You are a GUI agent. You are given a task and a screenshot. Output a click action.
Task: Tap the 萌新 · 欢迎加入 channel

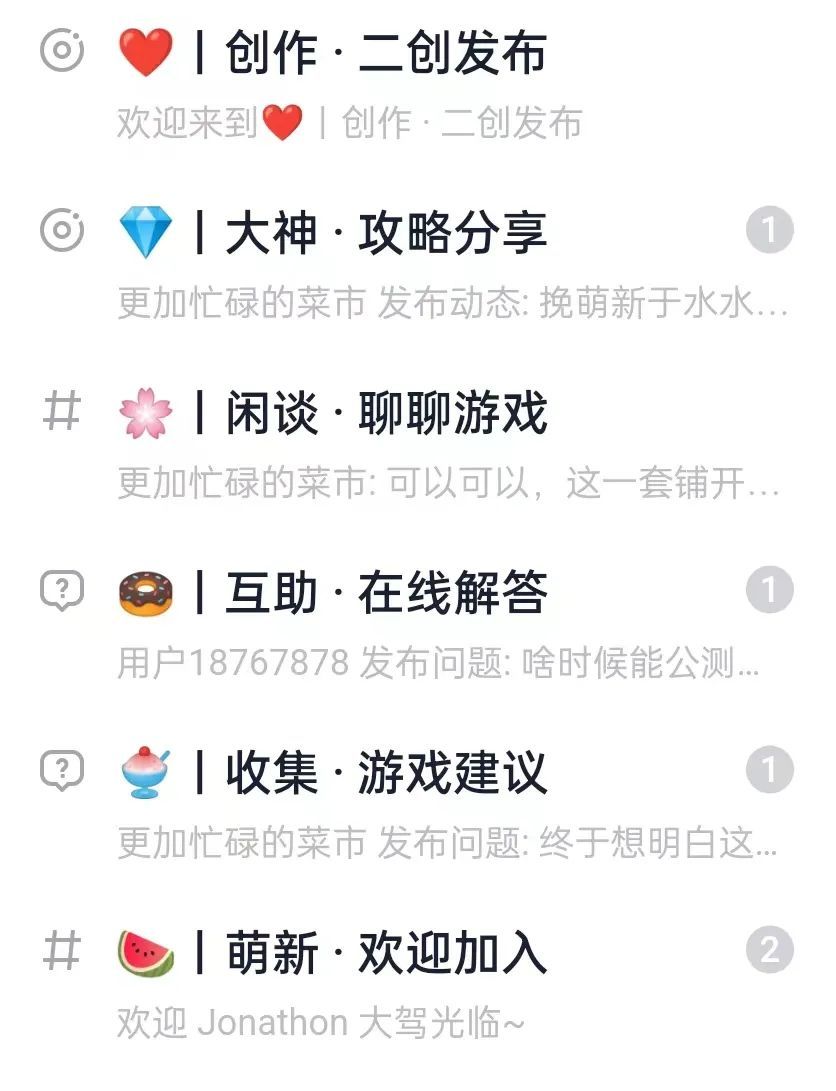click(385, 953)
